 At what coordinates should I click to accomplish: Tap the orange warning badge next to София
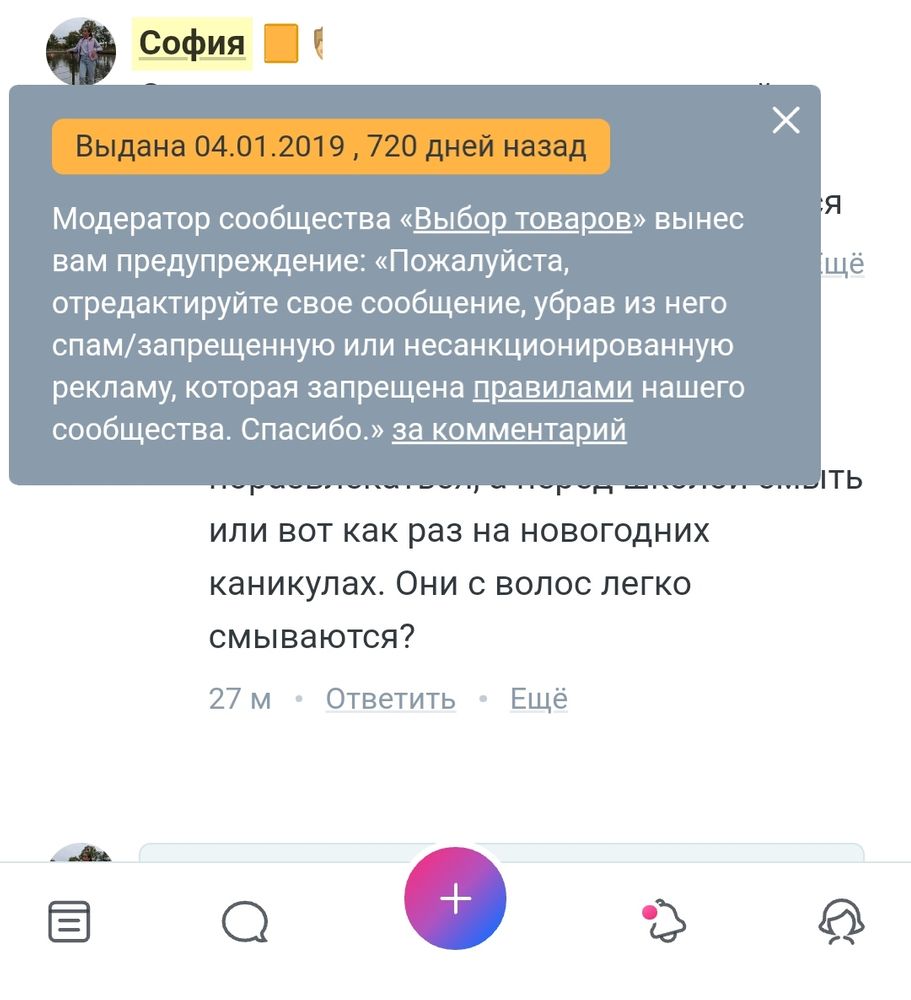click(x=281, y=45)
